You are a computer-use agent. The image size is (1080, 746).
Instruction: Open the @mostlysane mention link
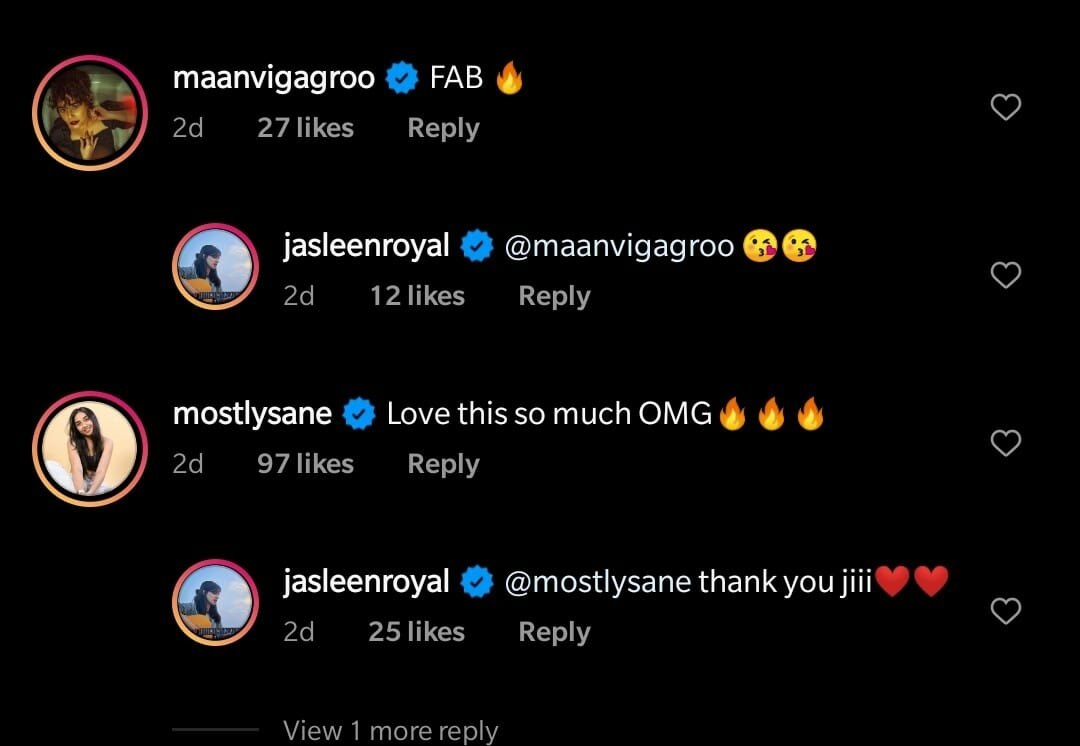coord(598,582)
